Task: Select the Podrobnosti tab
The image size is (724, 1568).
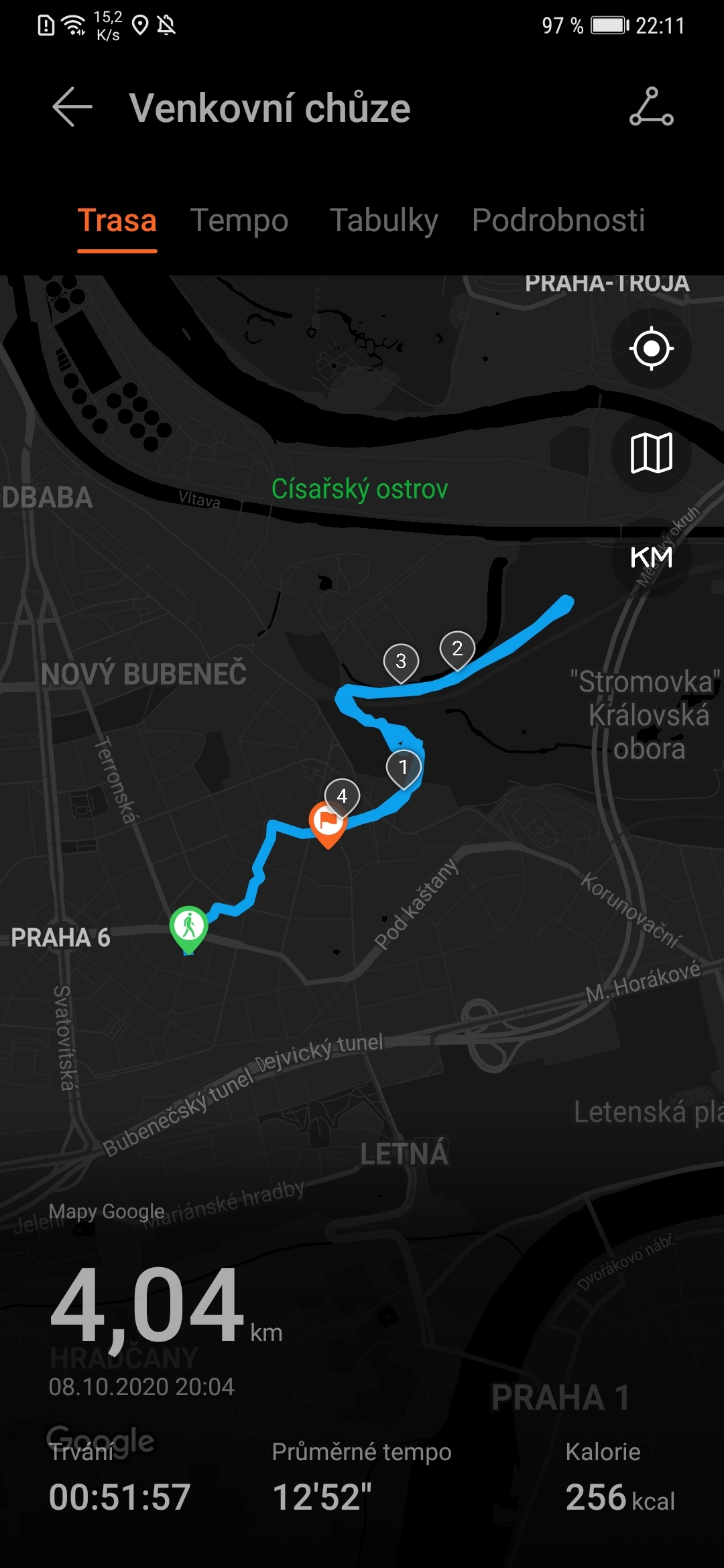Action: [558, 220]
